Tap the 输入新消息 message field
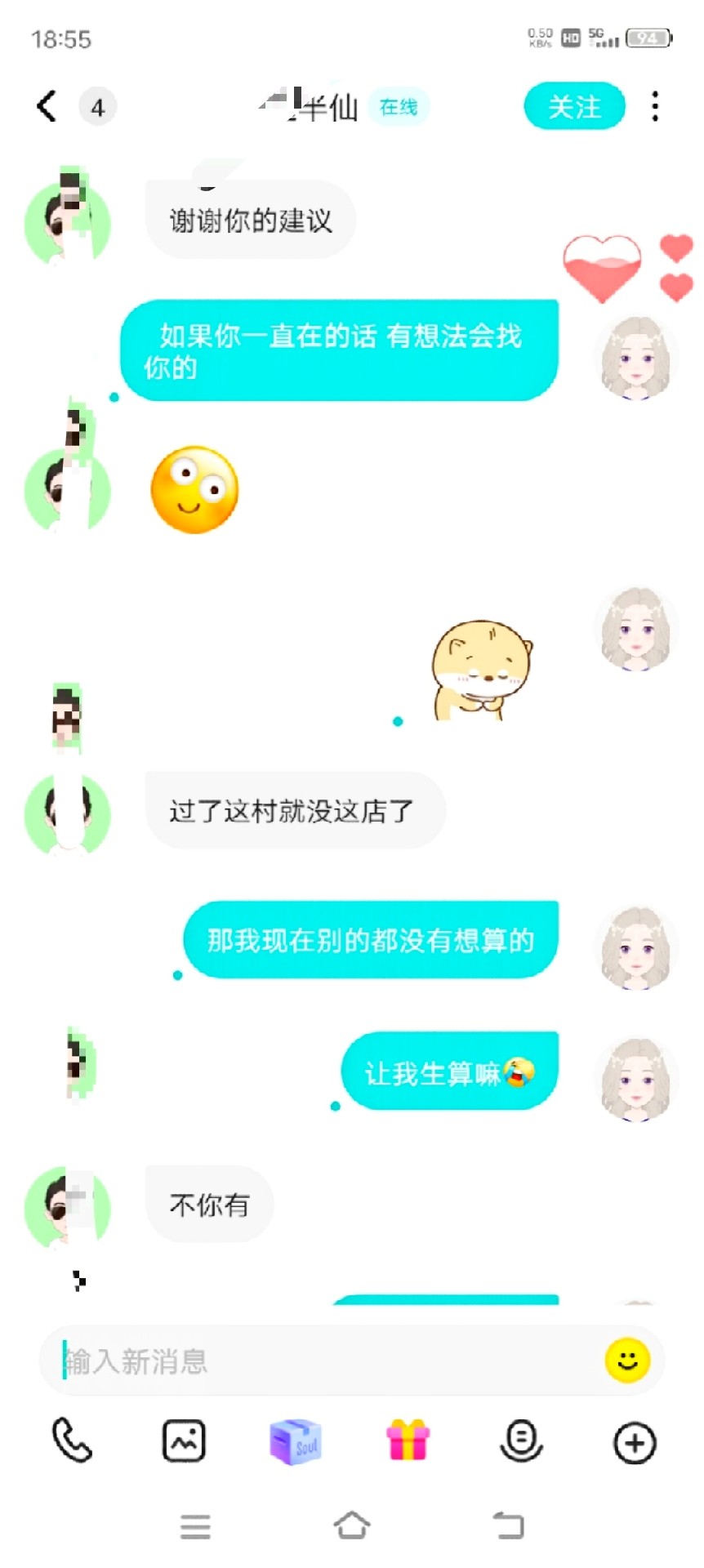The height and width of the screenshot is (1568, 704). coord(327,1361)
